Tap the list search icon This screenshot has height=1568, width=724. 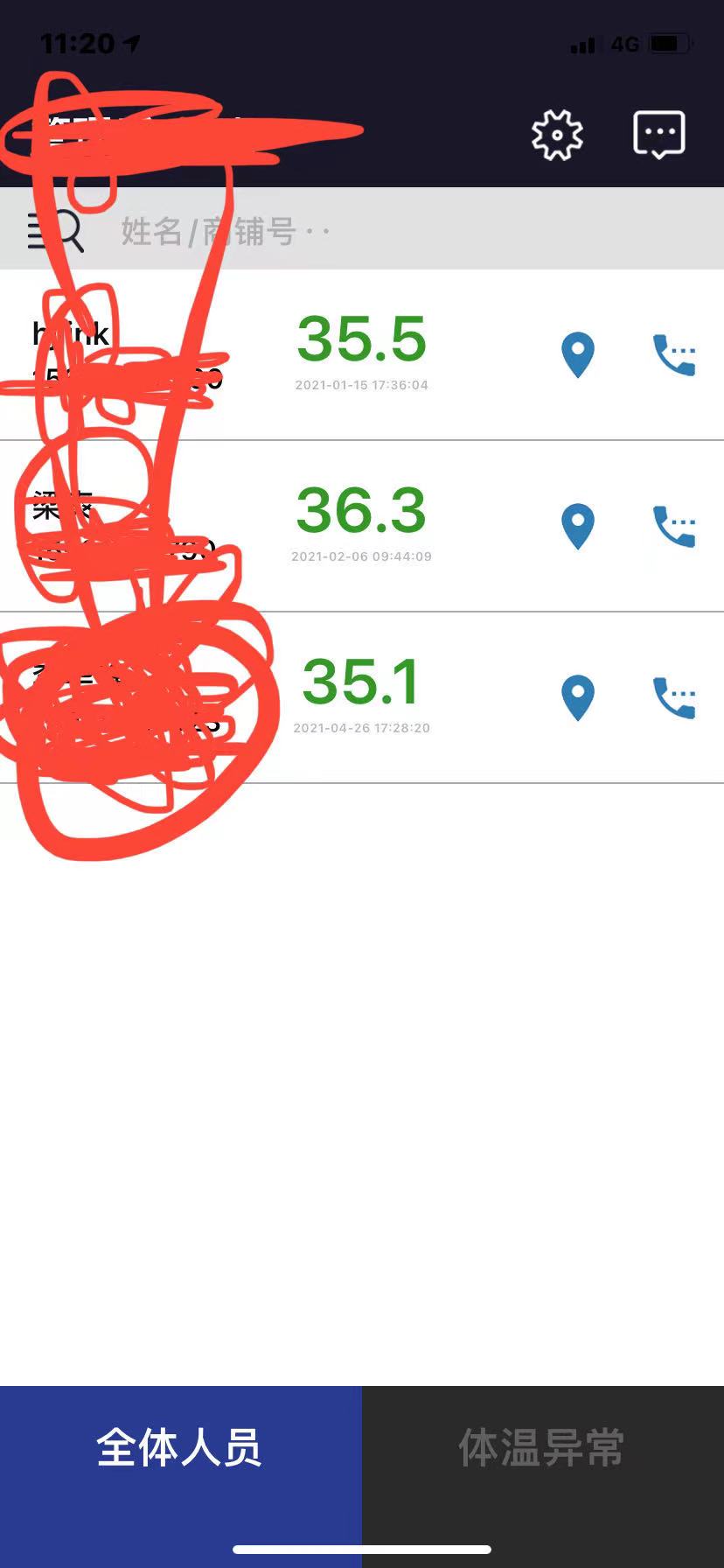55,232
